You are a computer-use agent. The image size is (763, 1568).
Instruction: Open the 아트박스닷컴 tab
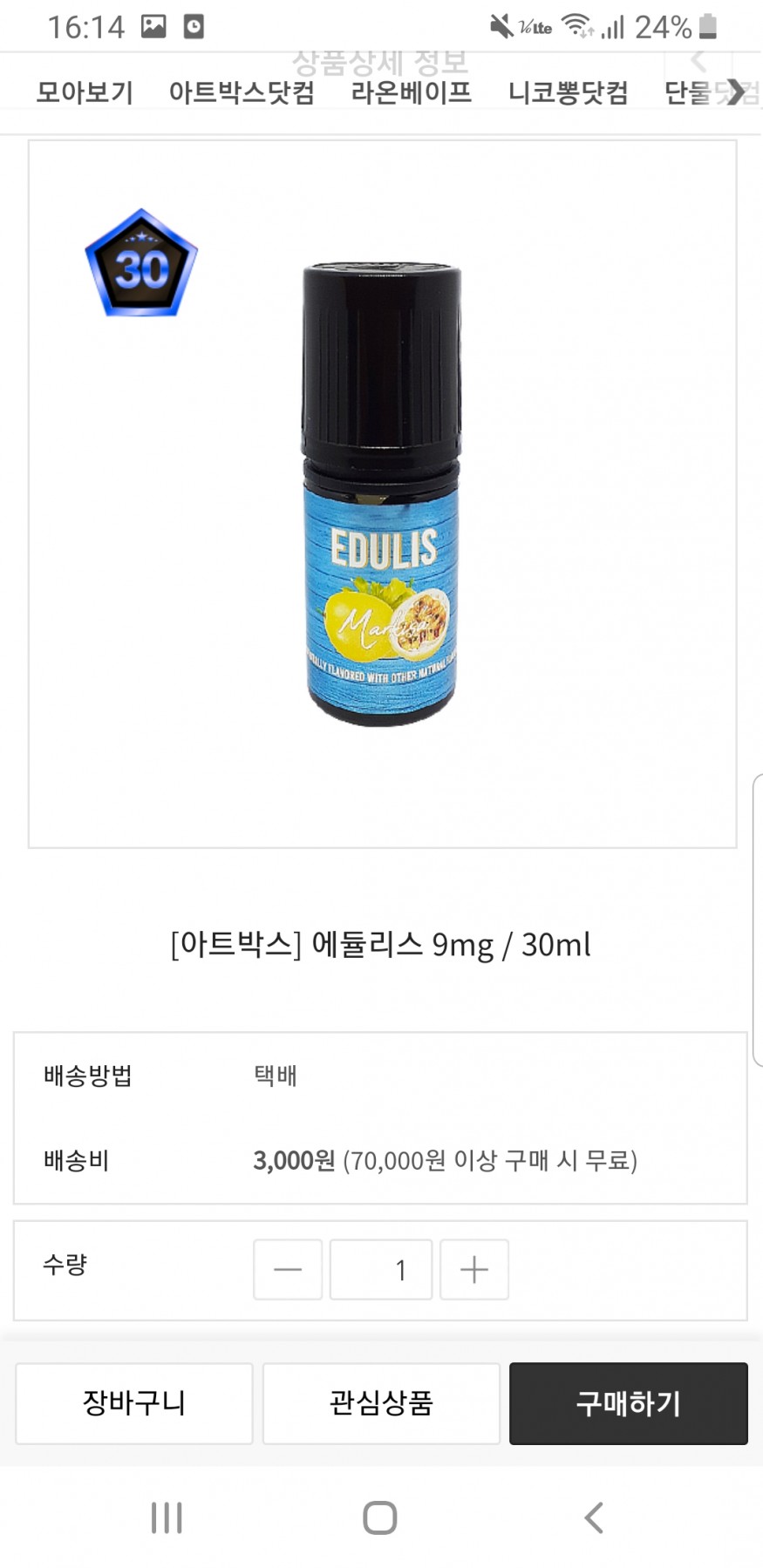pyautogui.click(x=242, y=92)
